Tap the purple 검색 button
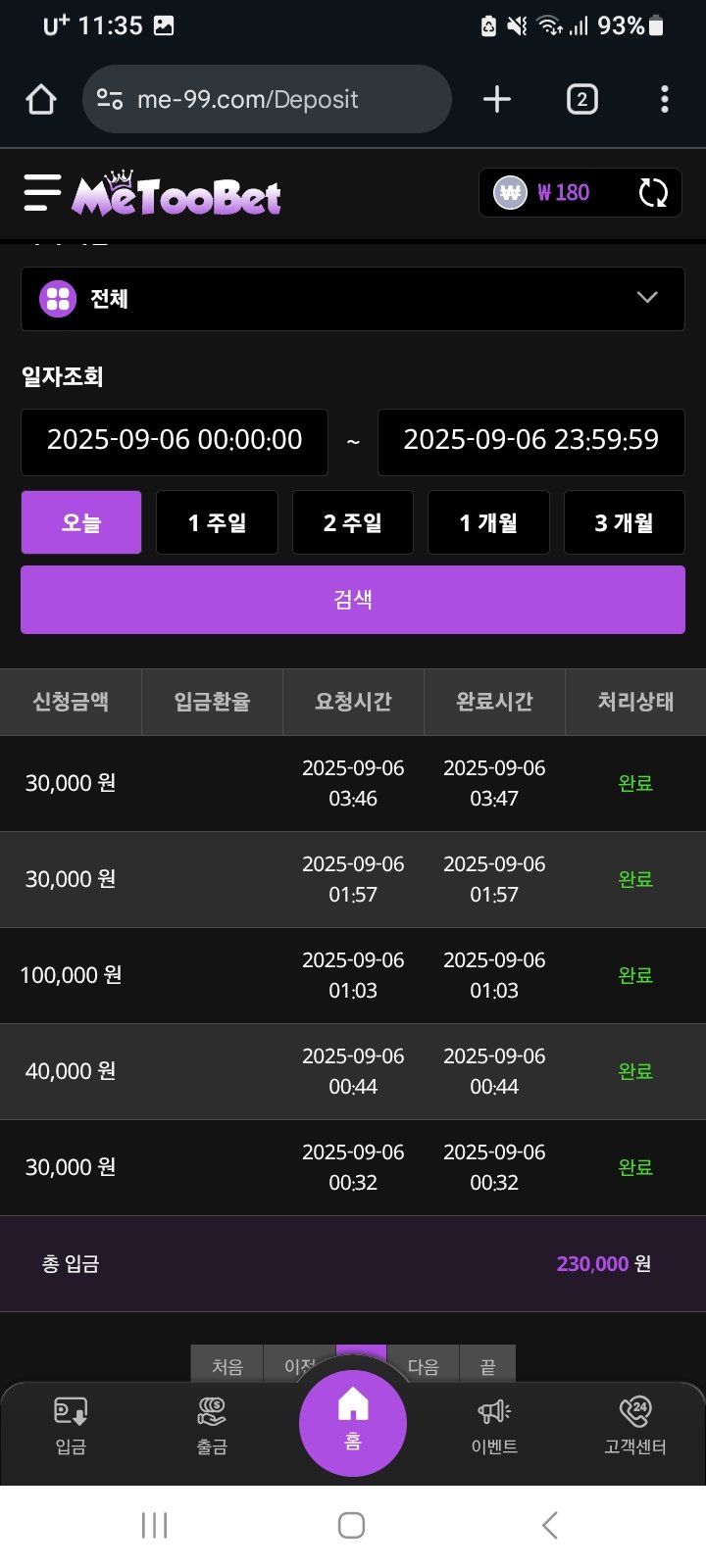The height and width of the screenshot is (1568, 706). 353,600
